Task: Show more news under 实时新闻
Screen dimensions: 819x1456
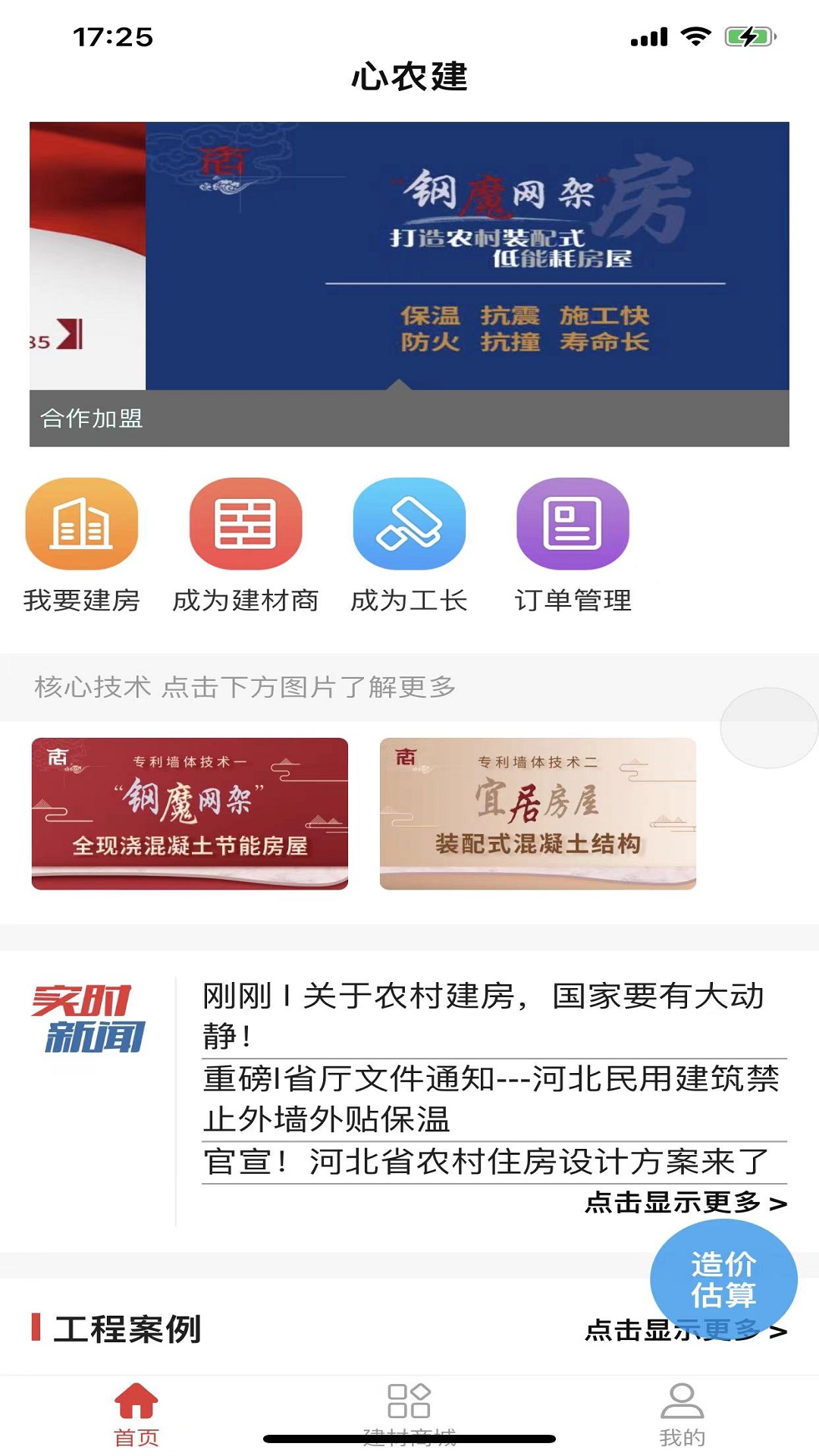Action: (x=686, y=1203)
